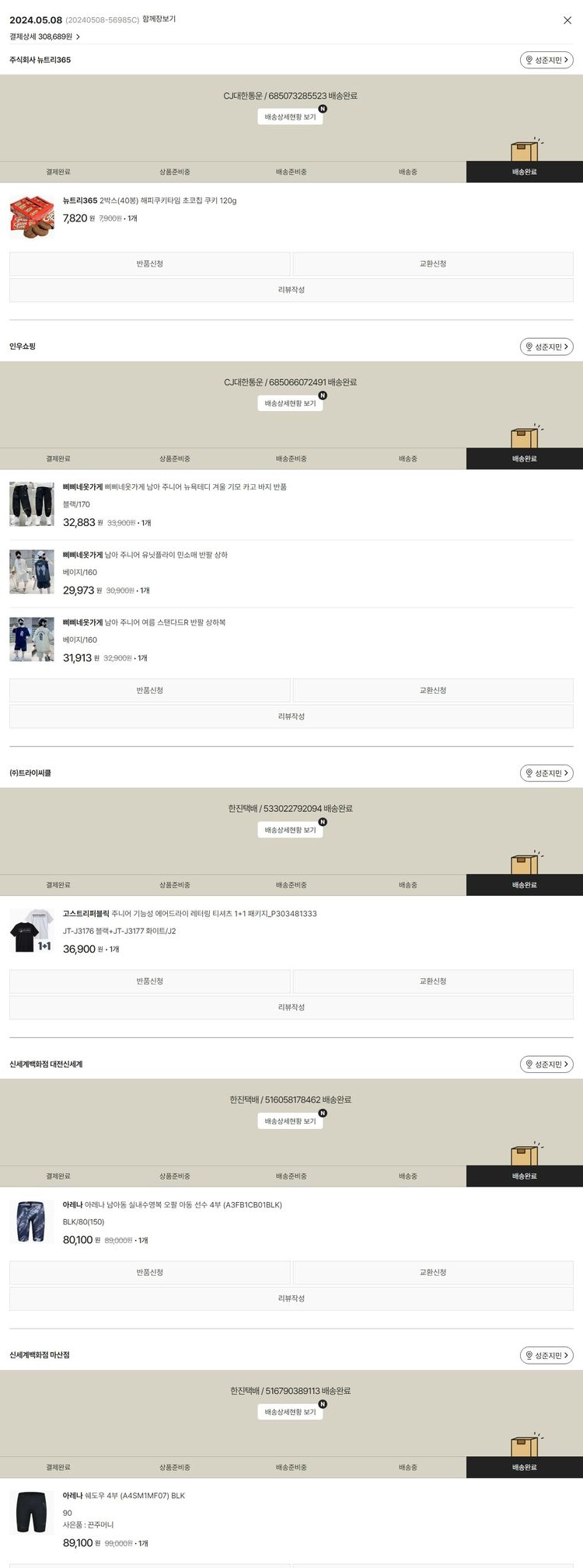The width and height of the screenshot is (583, 1568).
Task: Open 성준지민 address for 뉴트리365 order
Action: pos(546,60)
